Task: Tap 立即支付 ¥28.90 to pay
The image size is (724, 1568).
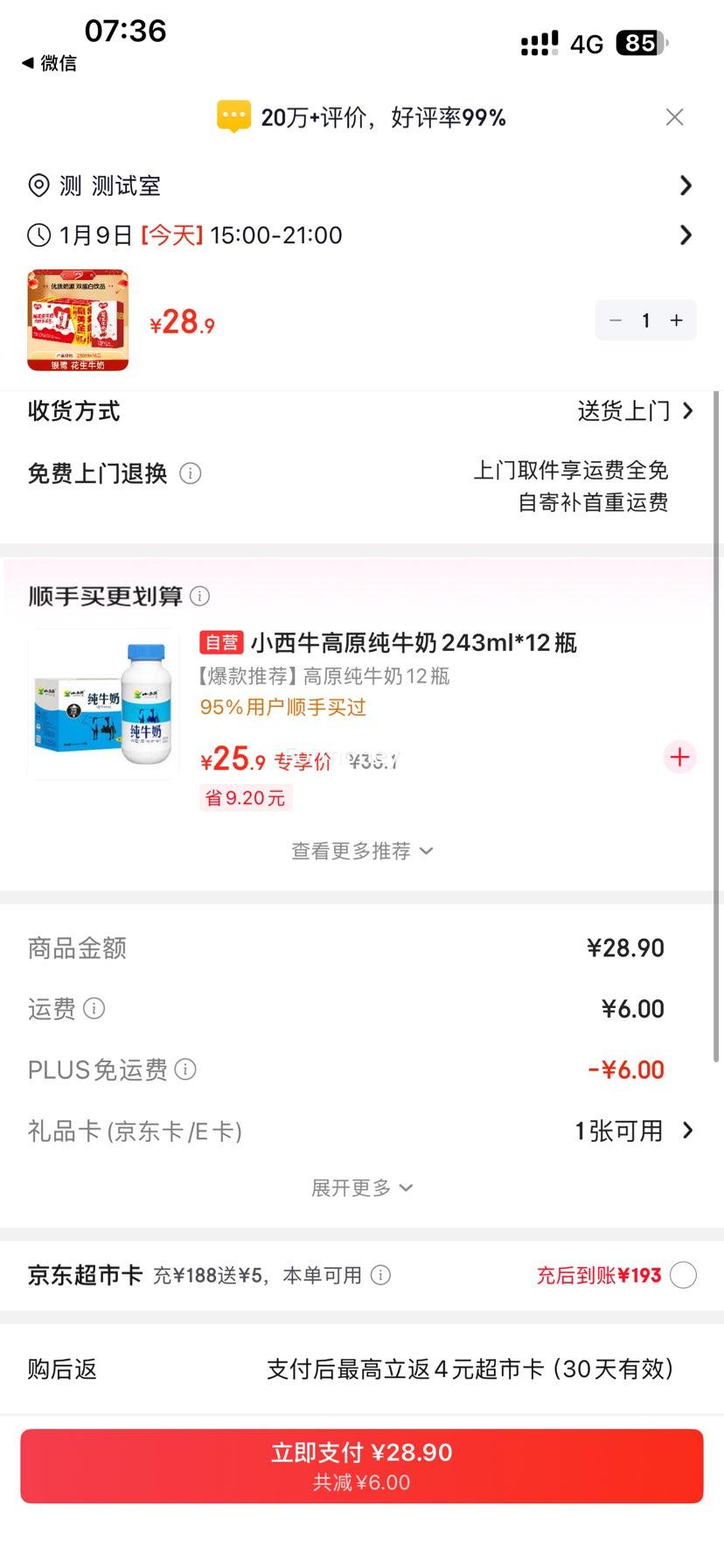Action: 362,1465
